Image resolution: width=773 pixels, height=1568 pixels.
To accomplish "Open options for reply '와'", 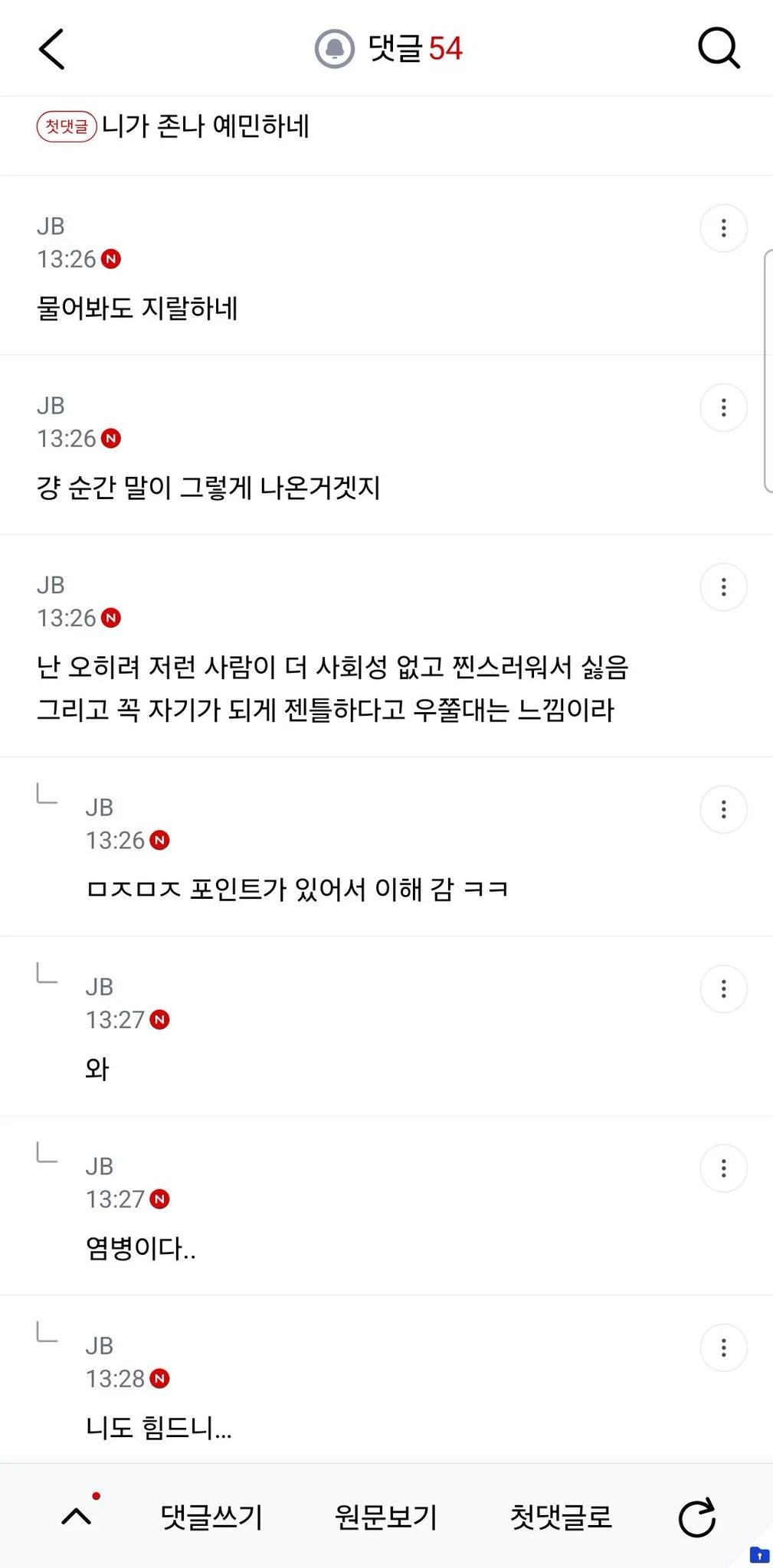I will point(723,989).
